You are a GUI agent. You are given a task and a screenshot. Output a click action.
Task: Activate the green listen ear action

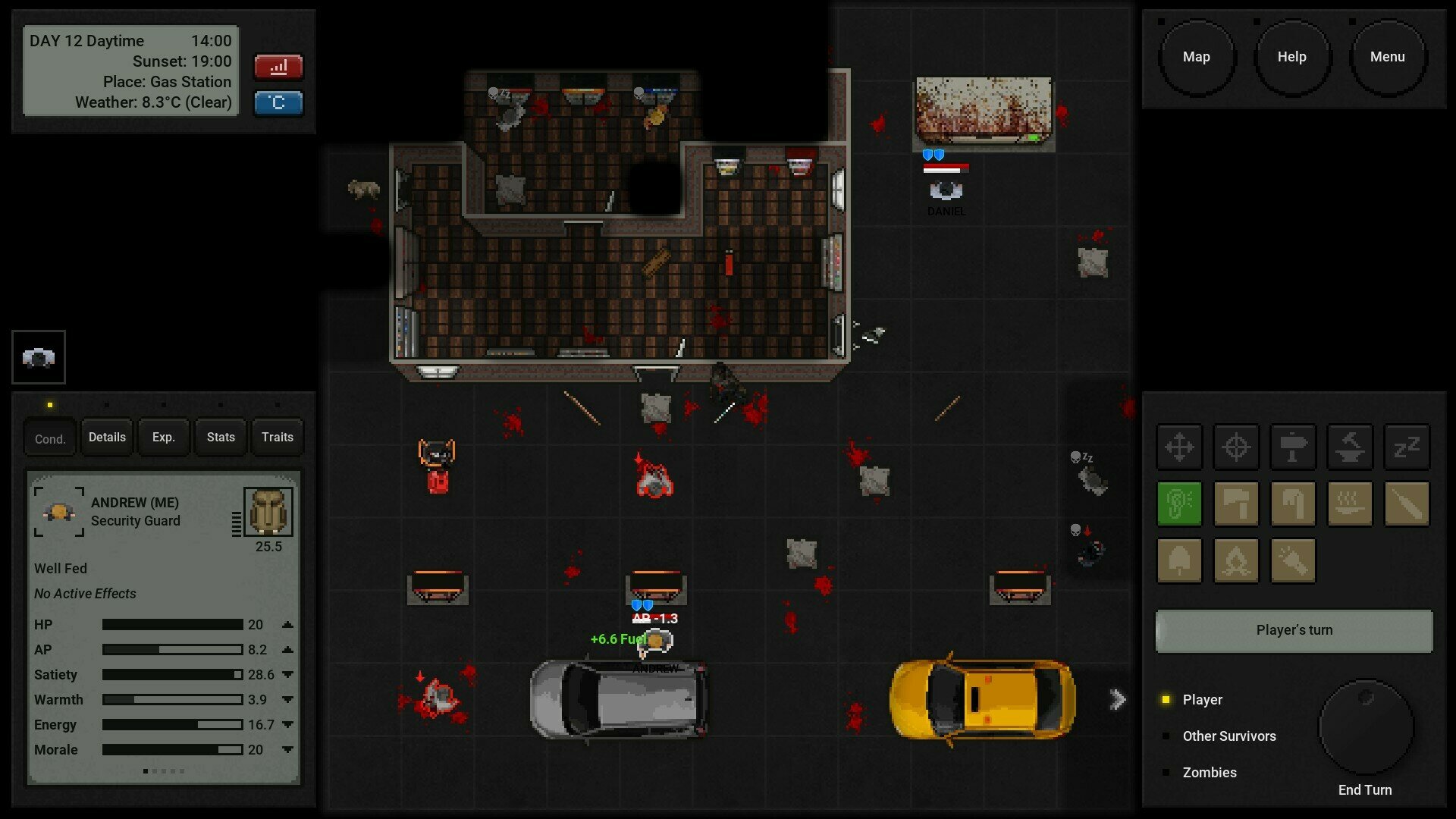pyautogui.click(x=1179, y=504)
